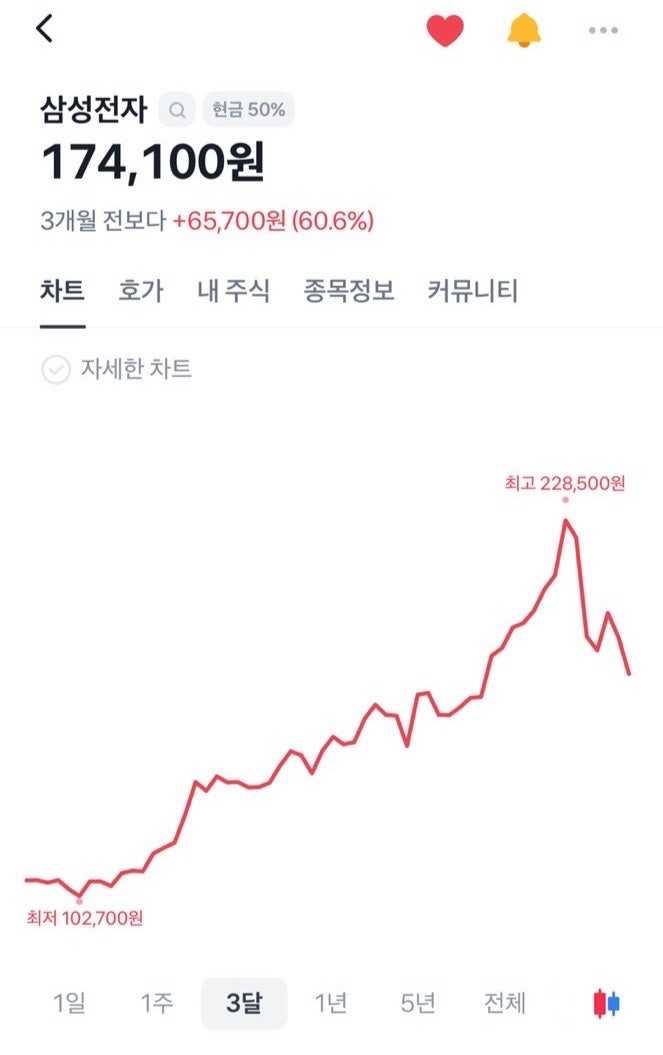Tap the 현금 50% chip
Viewport: 663px width, 1055px height.
click(x=248, y=110)
